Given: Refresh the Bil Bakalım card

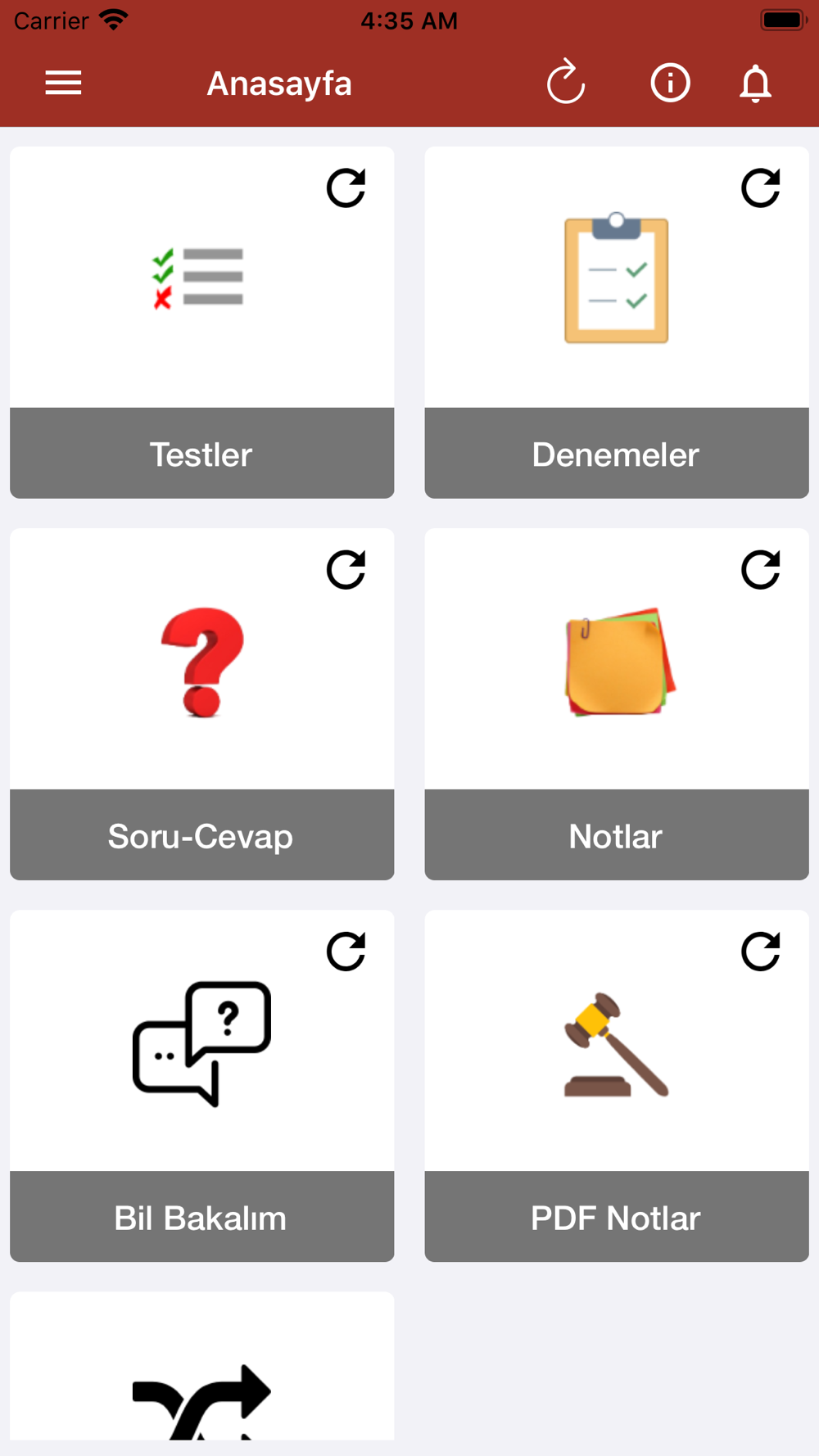Looking at the screenshot, I should click(346, 952).
